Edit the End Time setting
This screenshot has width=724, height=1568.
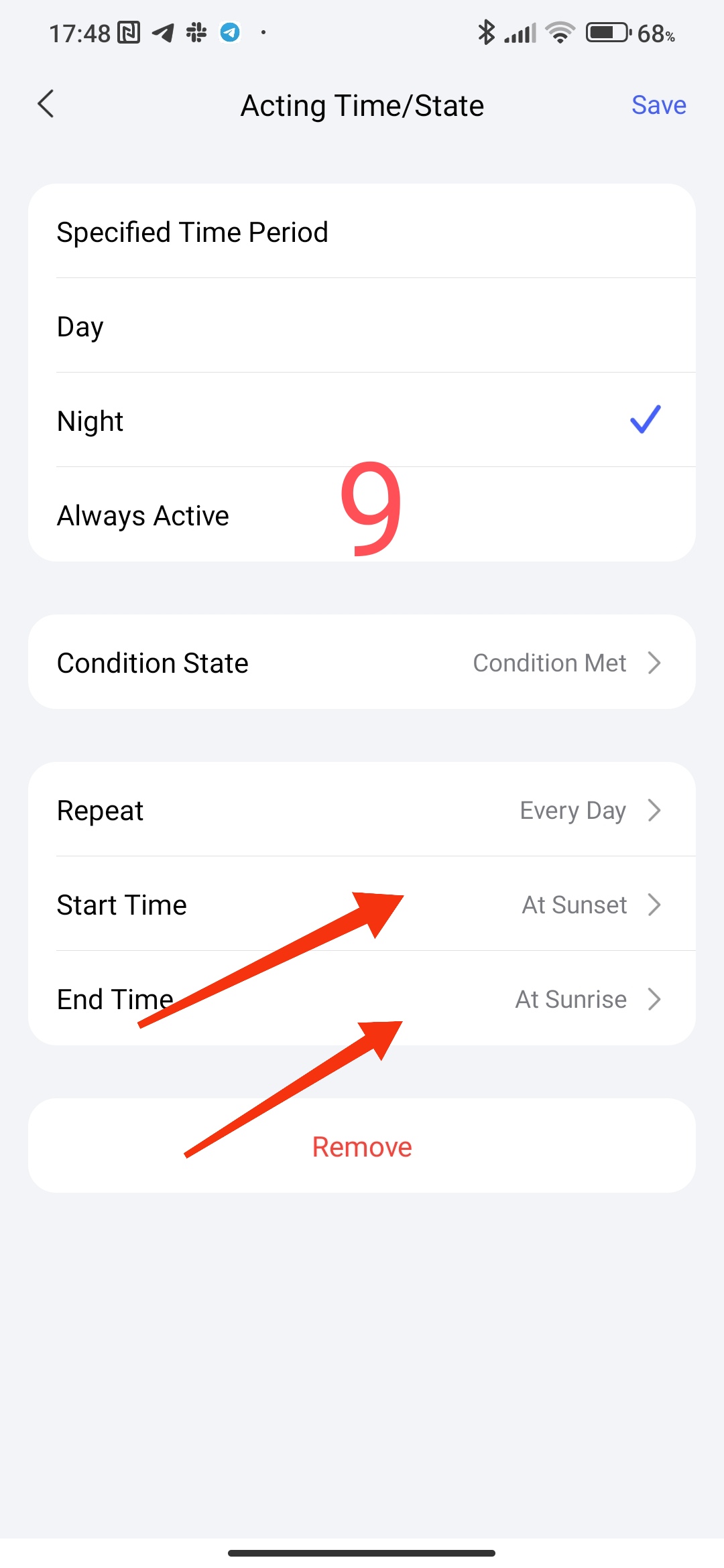(362, 999)
